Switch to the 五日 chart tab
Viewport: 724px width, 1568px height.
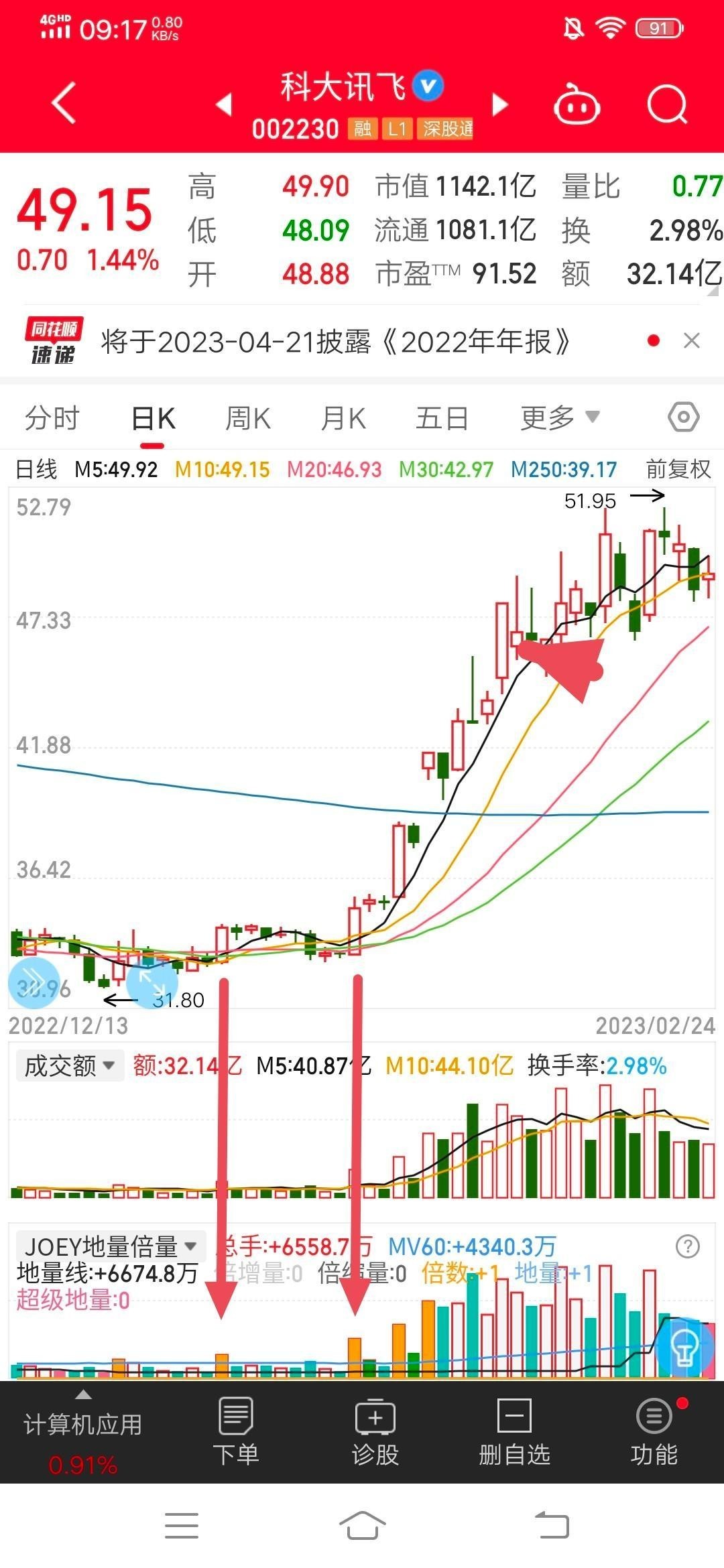click(x=442, y=419)
